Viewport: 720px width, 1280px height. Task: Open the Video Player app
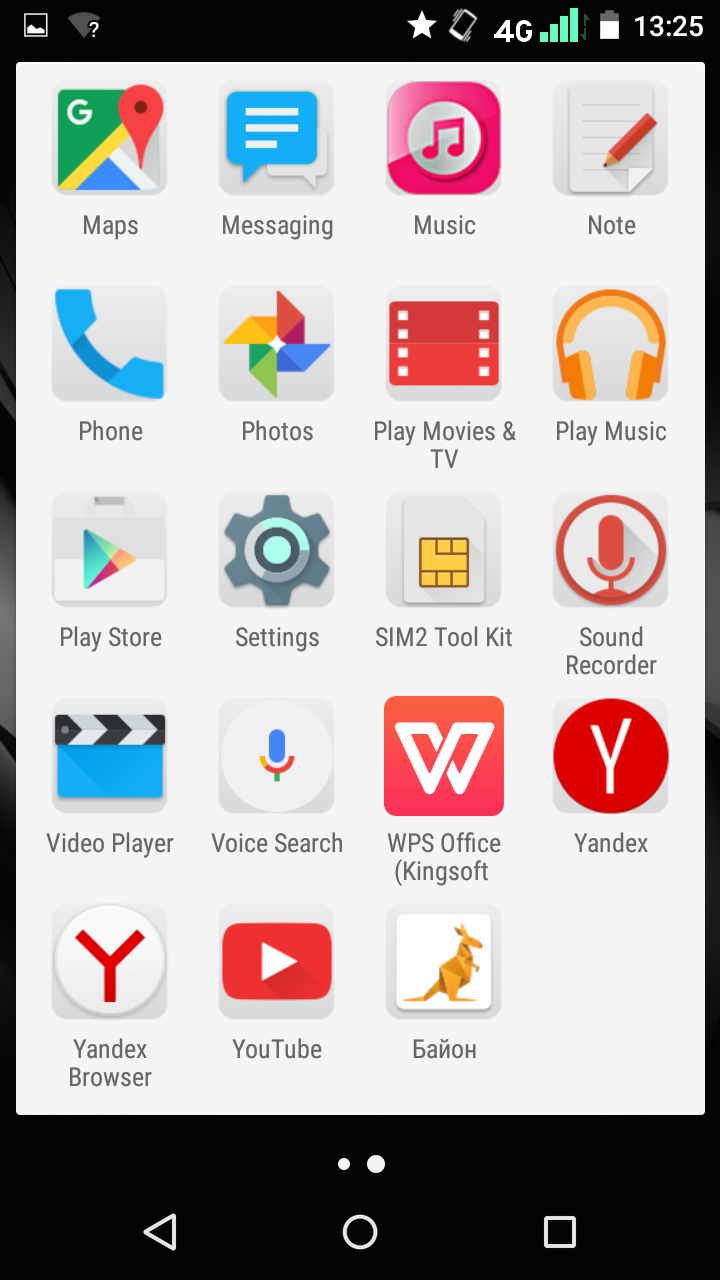point(110,756)
